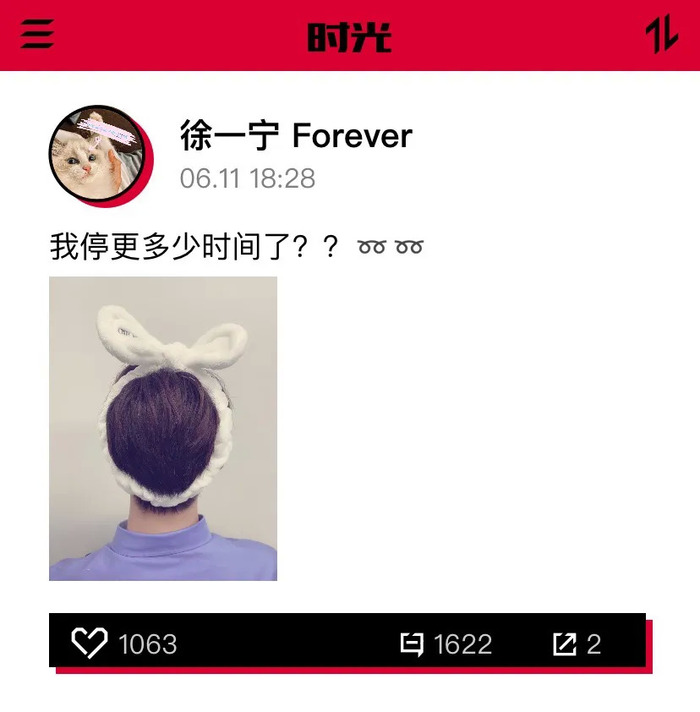Open the hamburger menu

pyautogui.click(x=38, y=34)
